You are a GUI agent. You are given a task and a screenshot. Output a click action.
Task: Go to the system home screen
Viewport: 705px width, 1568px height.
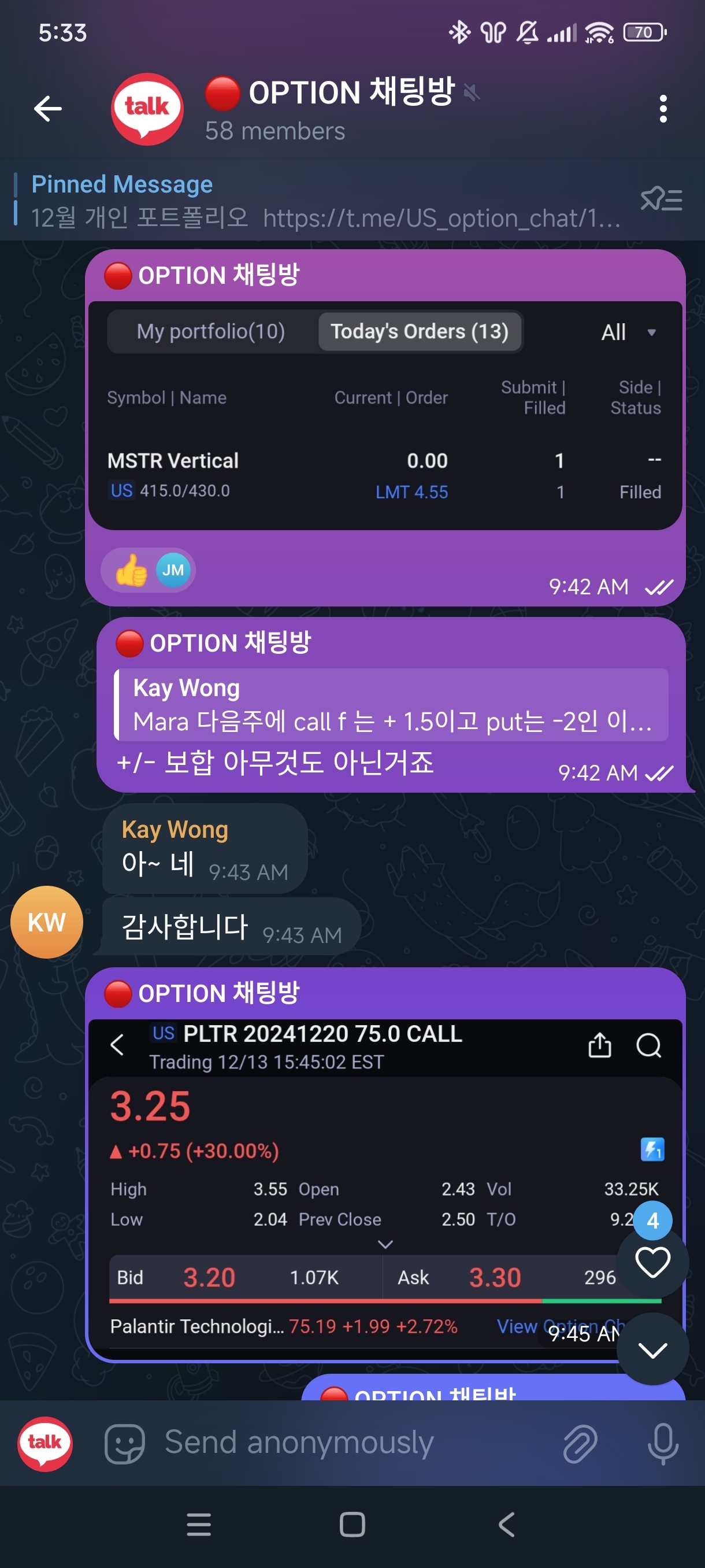point(352,1525)
